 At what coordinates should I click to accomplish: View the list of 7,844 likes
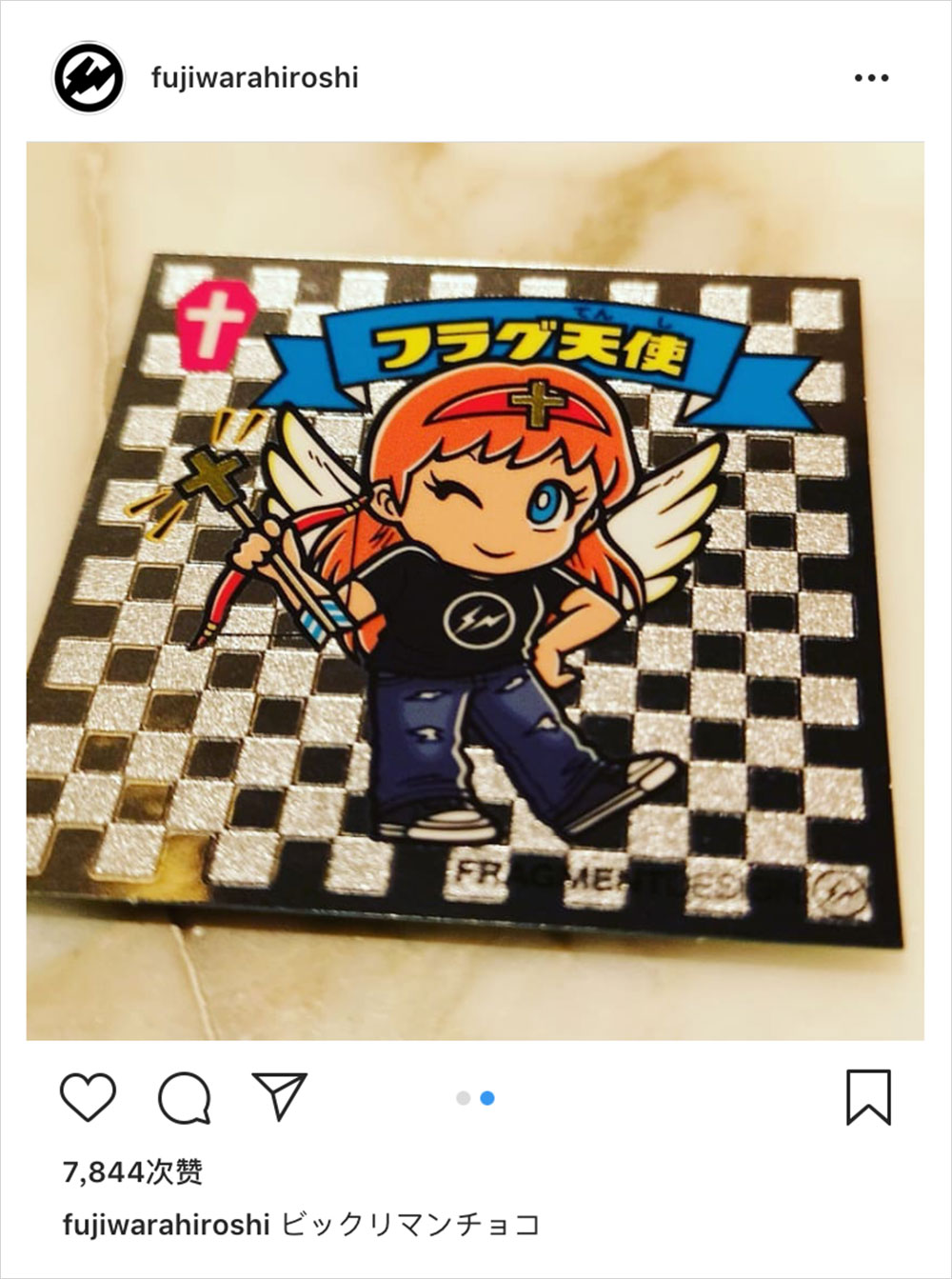point(132,1171)
